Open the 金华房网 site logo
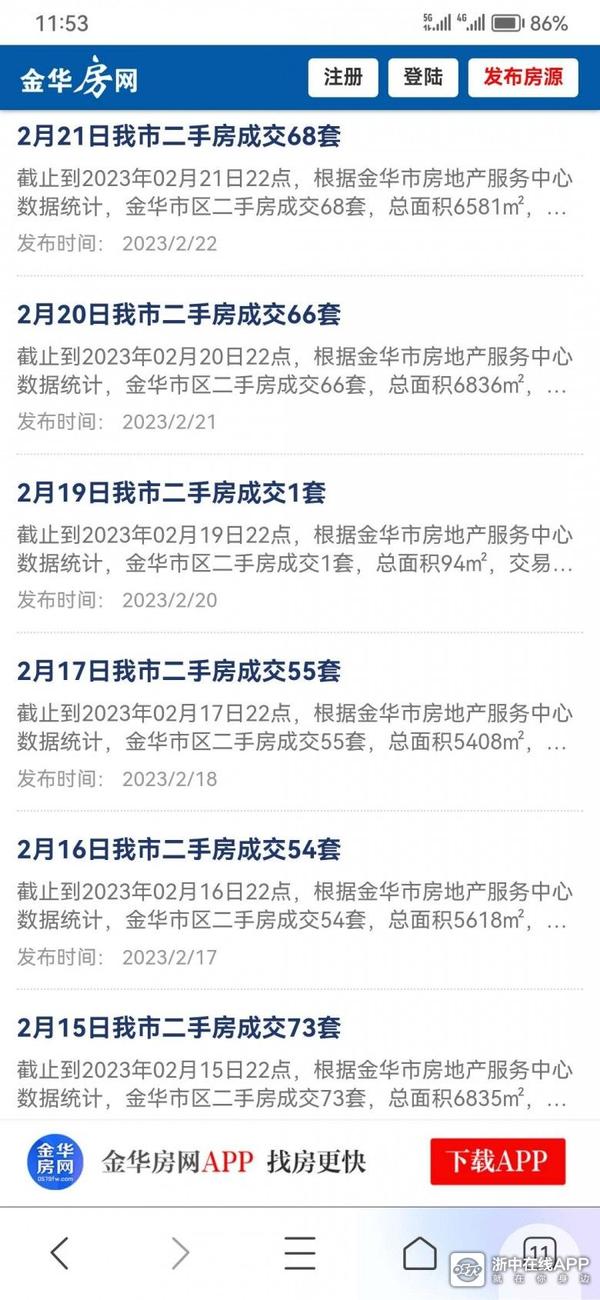The image size is (600, 1300). (x=79, y=78)
